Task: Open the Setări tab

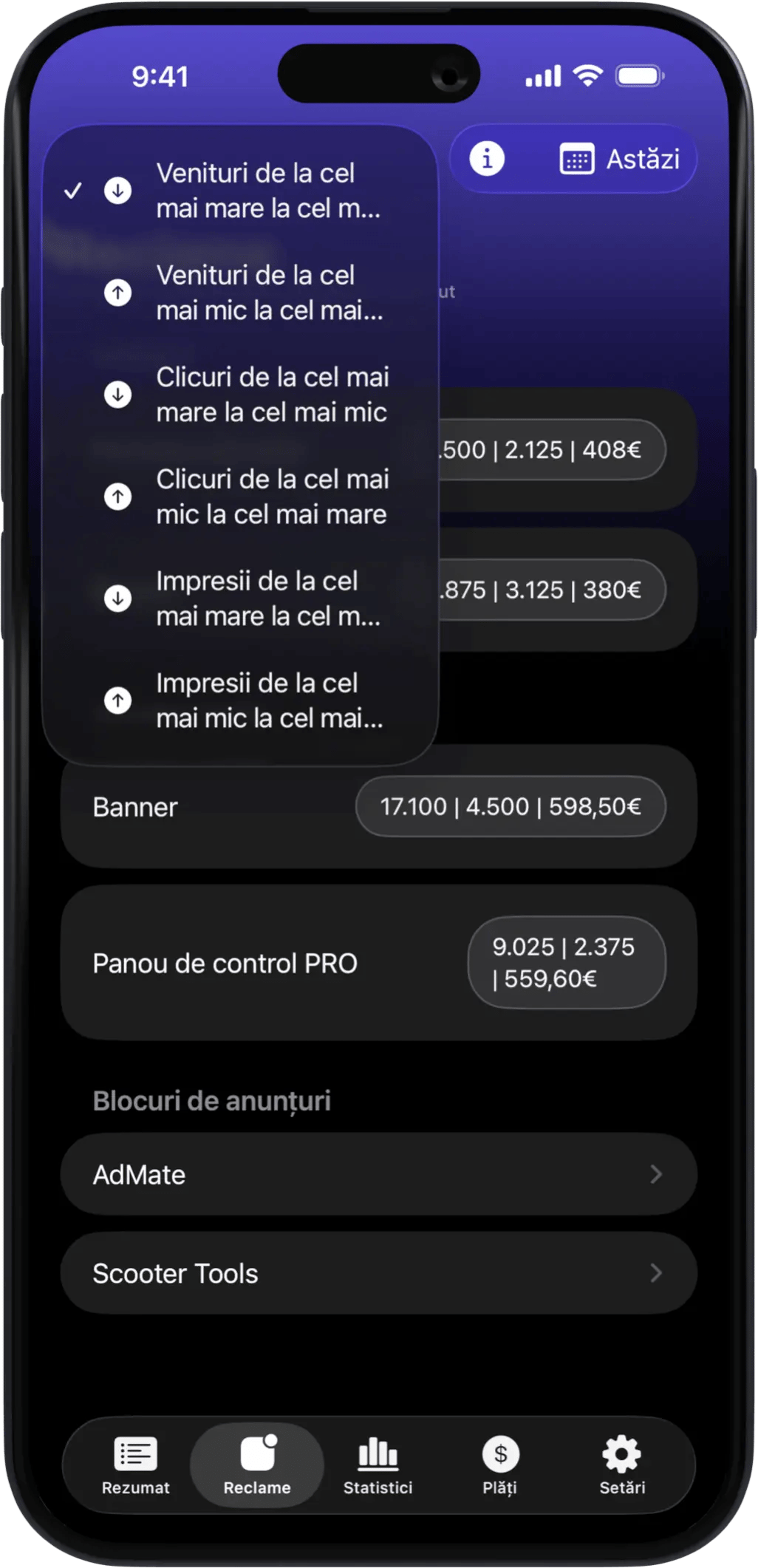Action: tap(622, 1466)
